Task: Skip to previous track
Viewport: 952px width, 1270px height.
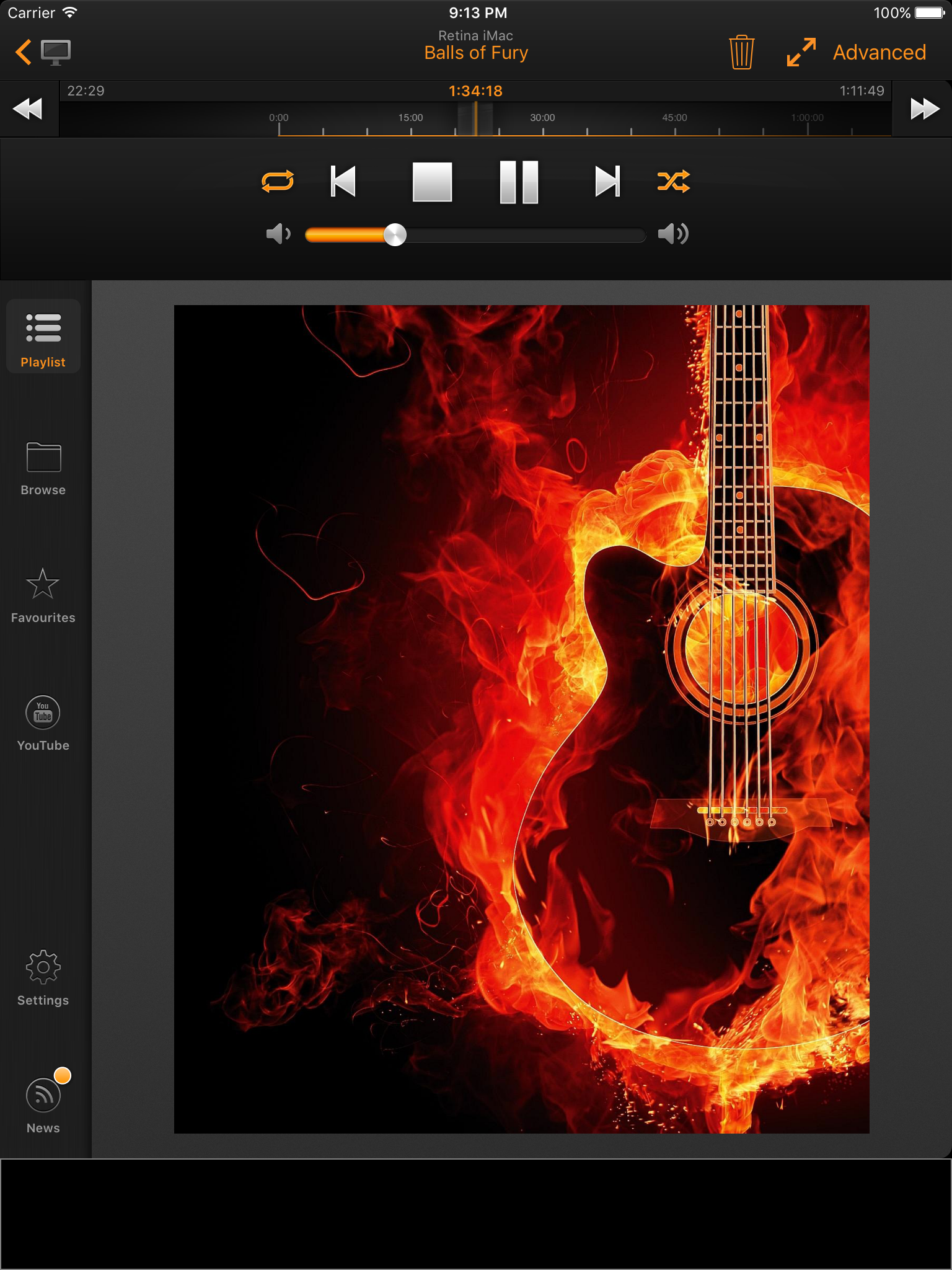Action: tap(343, 182)
